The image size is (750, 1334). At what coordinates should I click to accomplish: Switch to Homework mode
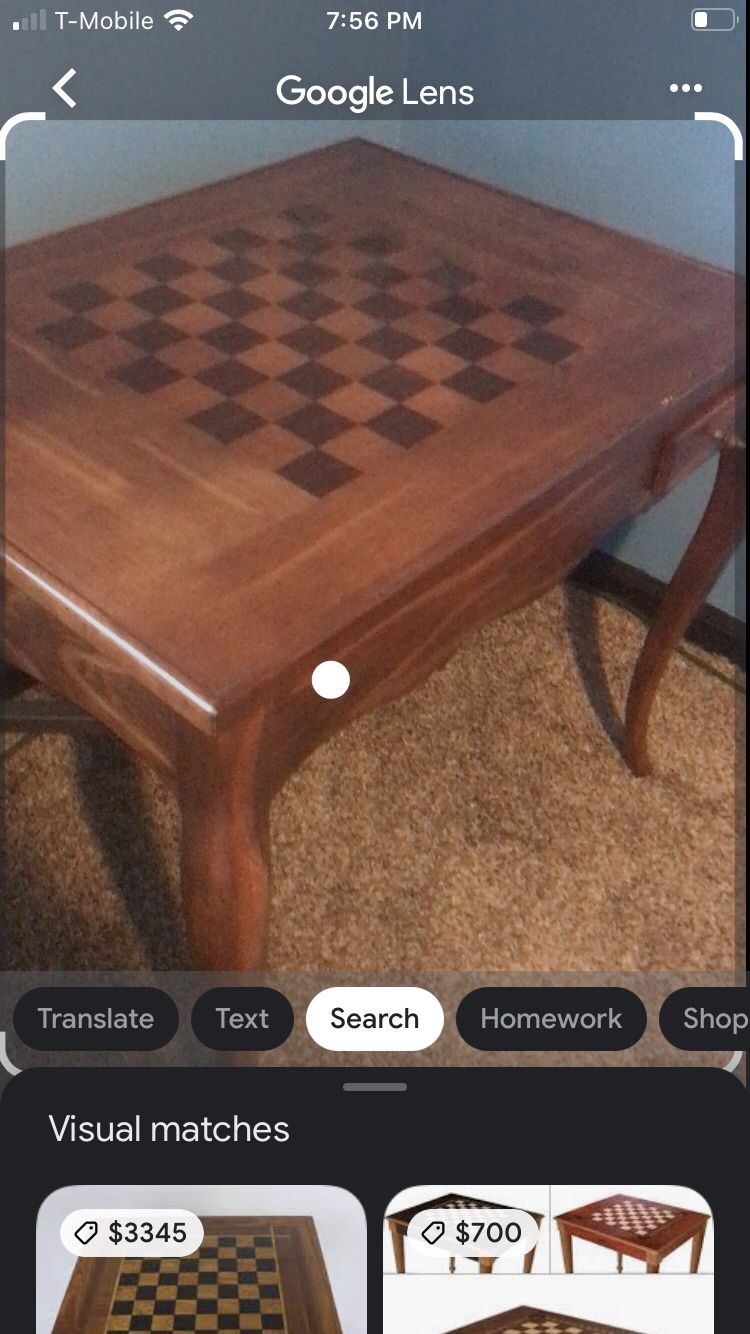pyautogui.click(x=551, y=1019)
